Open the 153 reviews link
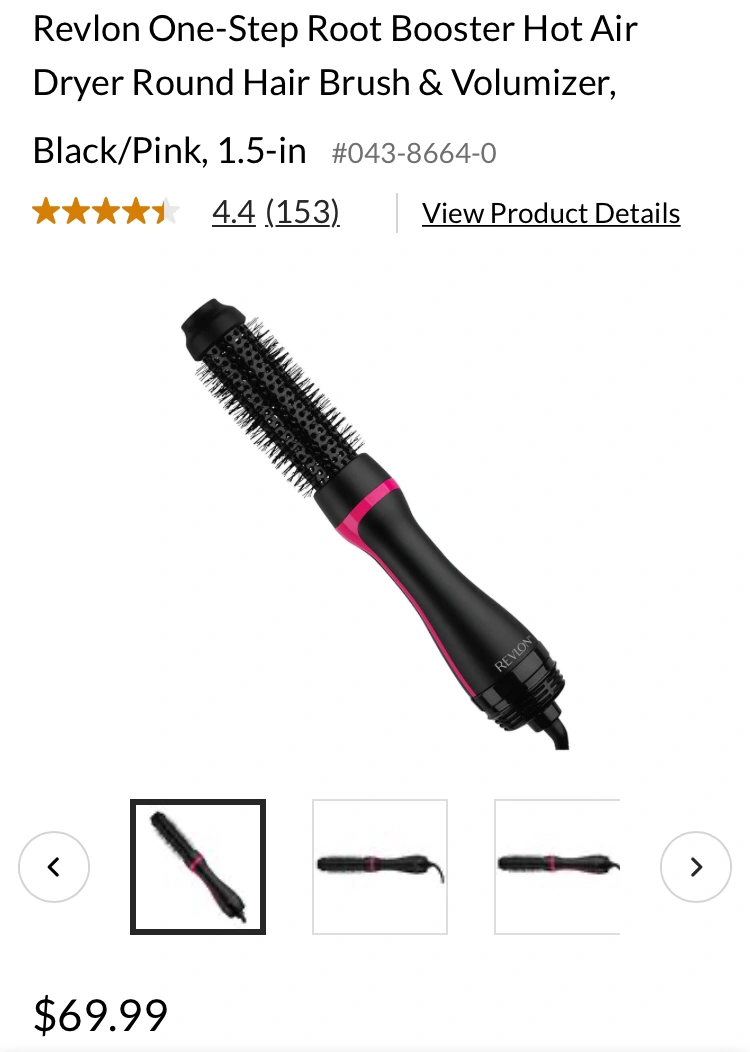 click(x=302, y=213)
